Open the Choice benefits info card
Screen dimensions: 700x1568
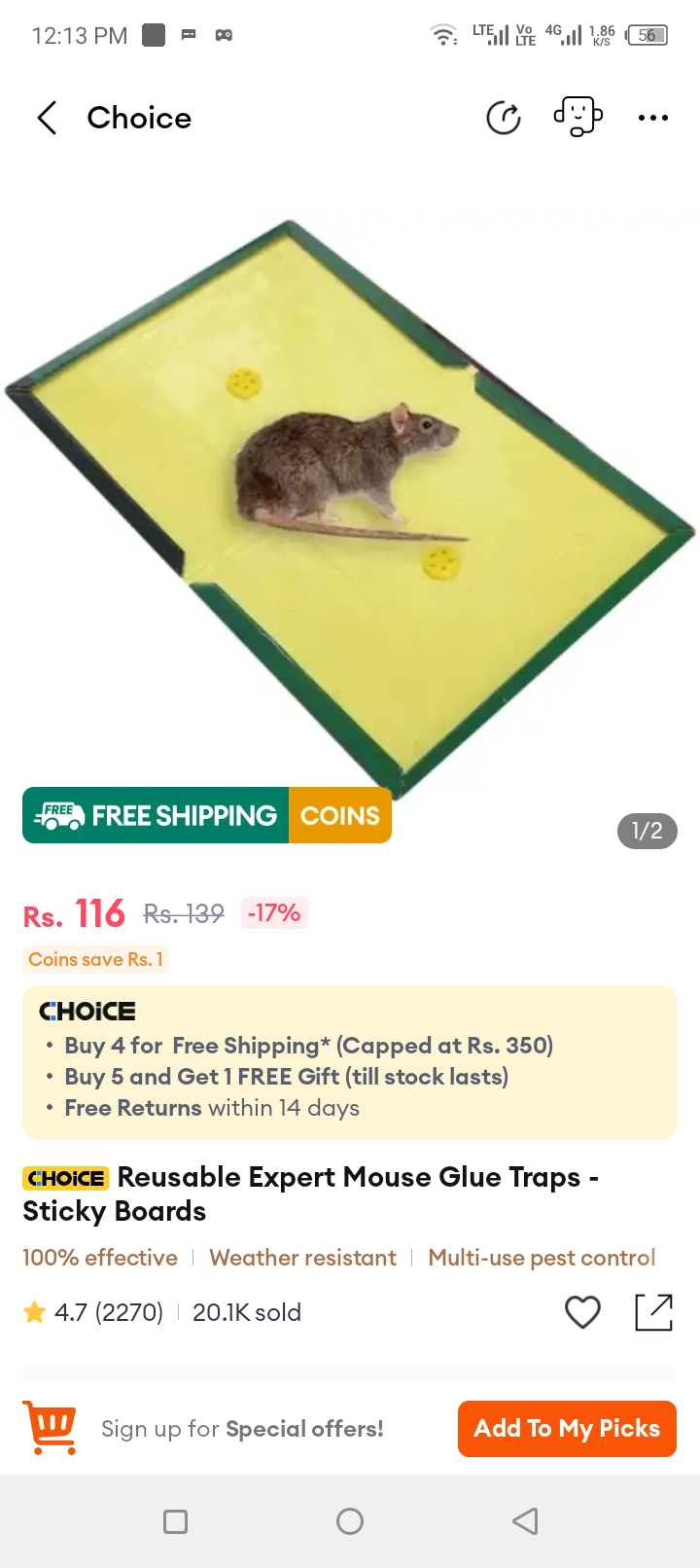click(350, 1062)
